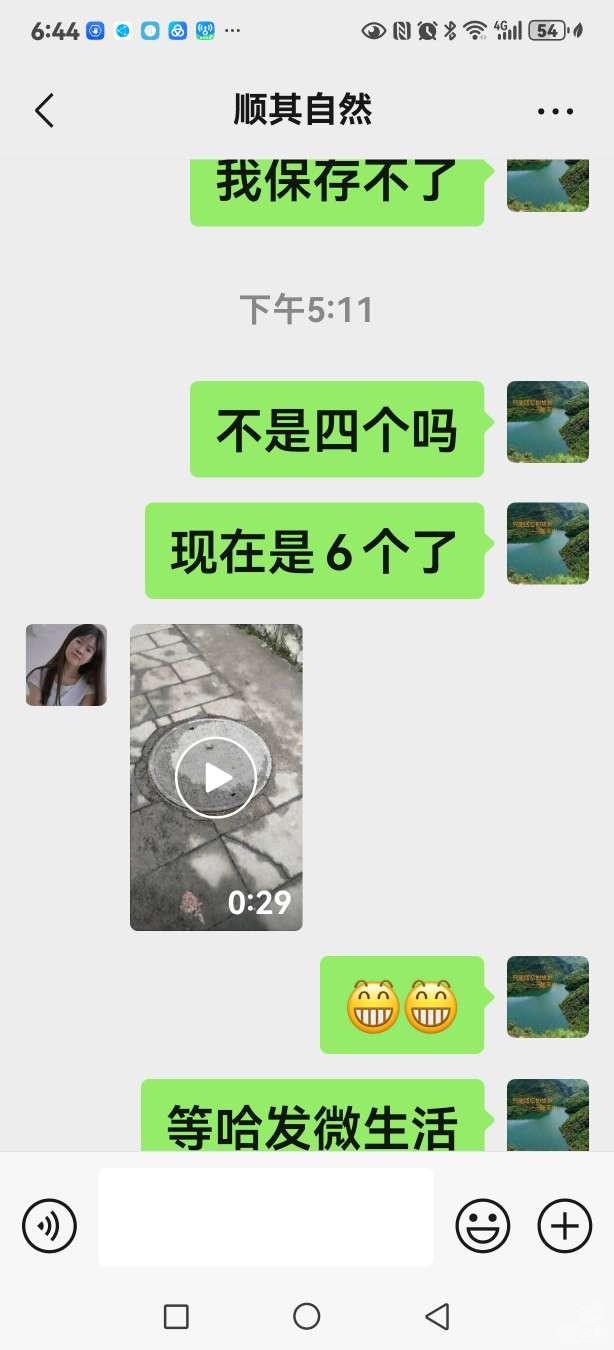614x1350 pixels.
Task: Tap my avatar beside 不是四个吗
Action: (547, 422)
